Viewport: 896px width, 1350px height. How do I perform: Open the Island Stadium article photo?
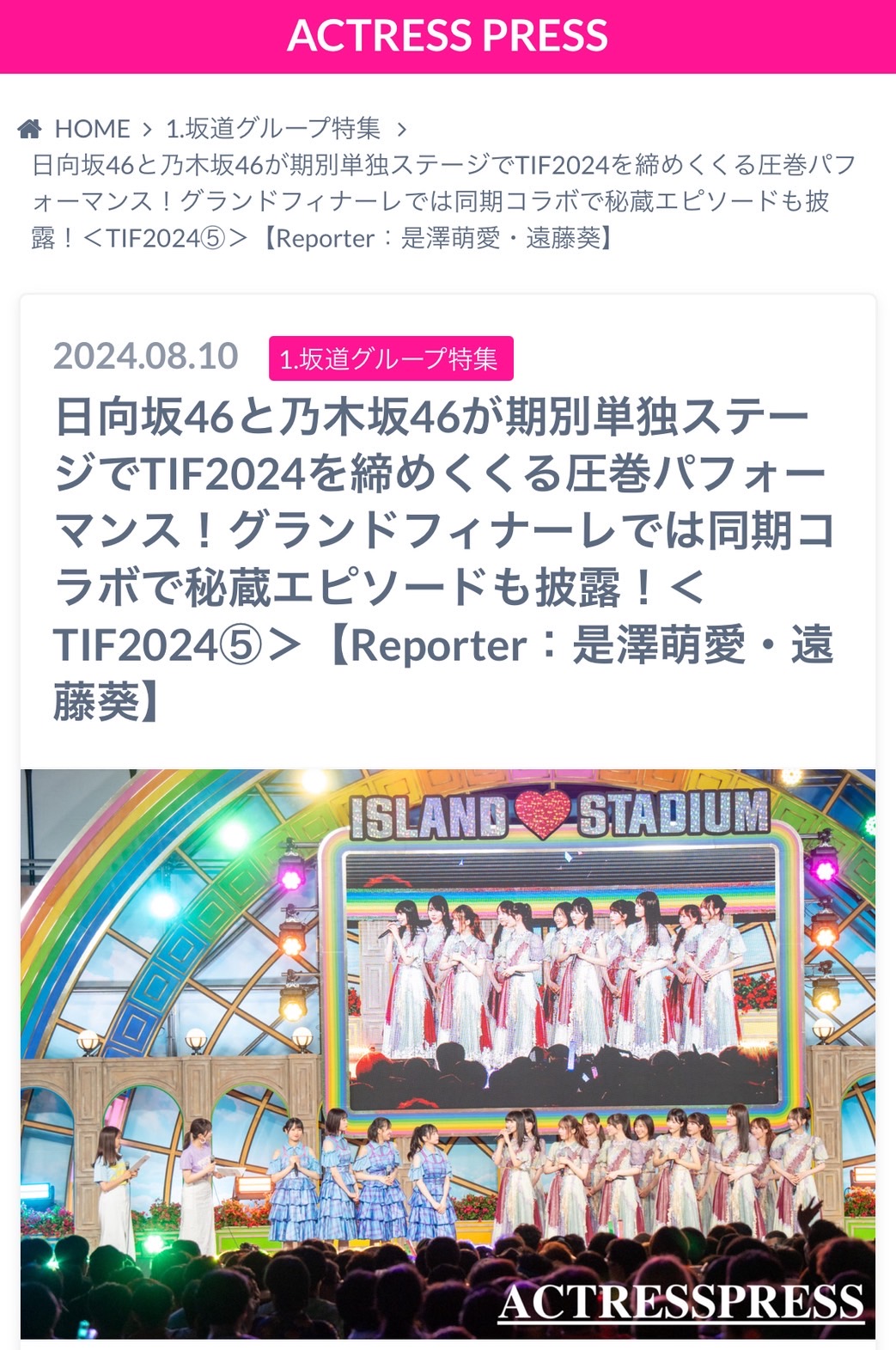tap(448, 1053)
